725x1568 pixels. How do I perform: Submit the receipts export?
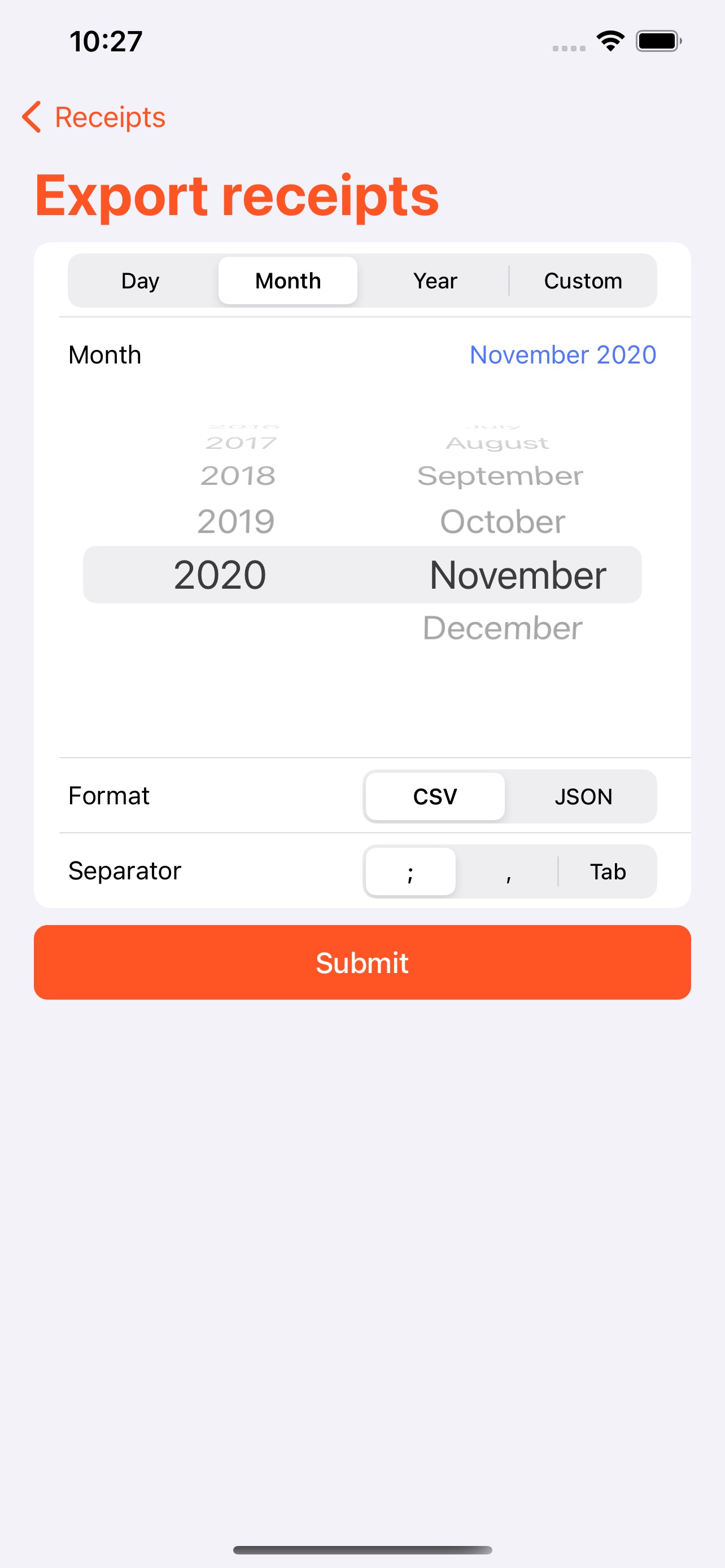click(362, 962)
